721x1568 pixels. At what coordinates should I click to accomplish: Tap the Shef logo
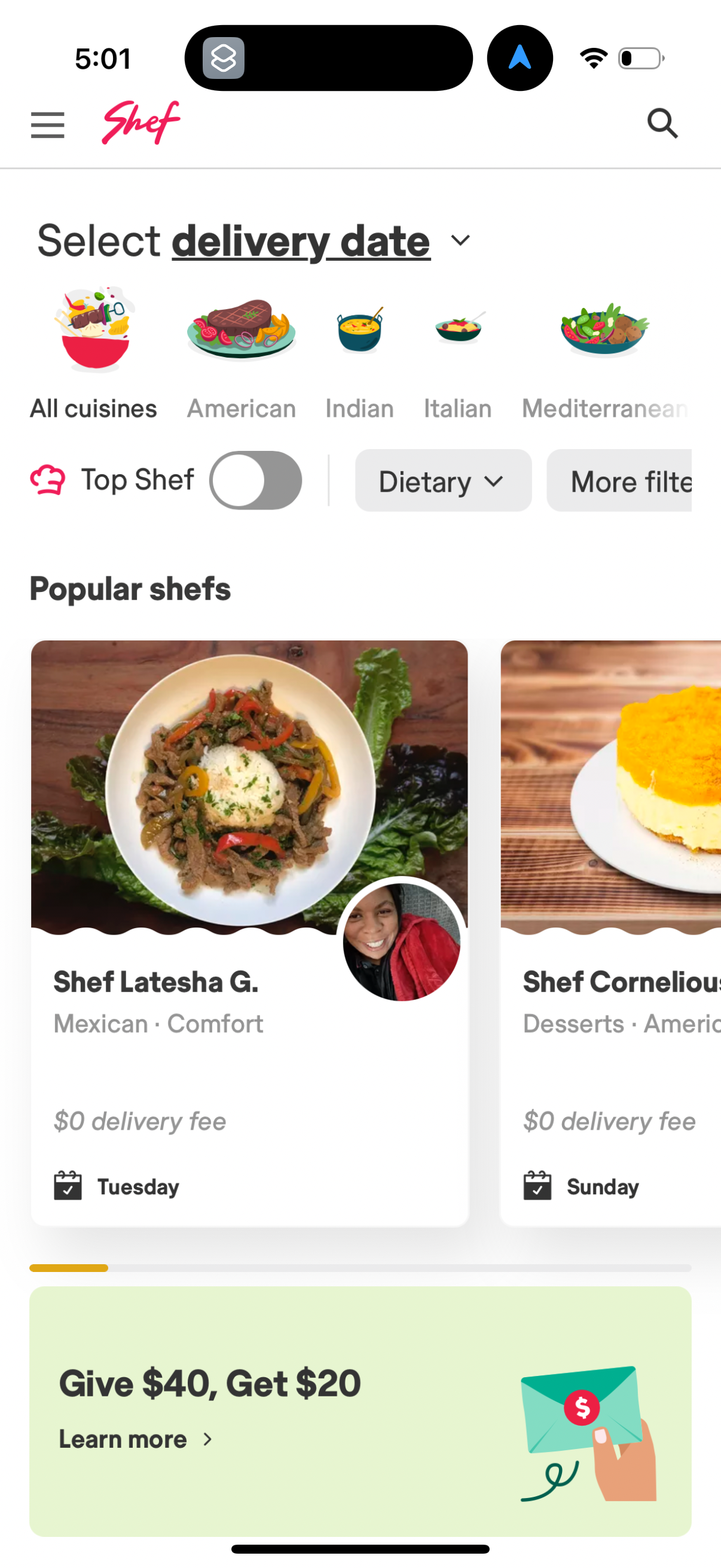(x=141, y=123)
